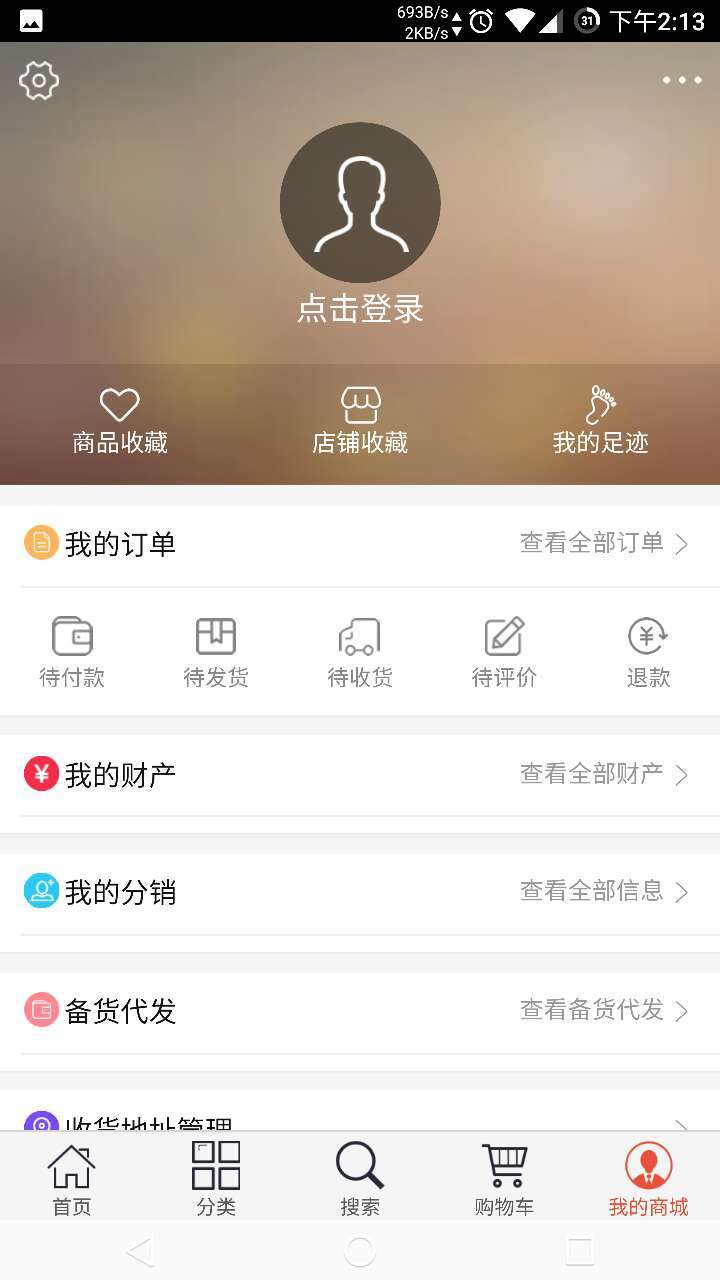Tap the system back button

(140, 1251)
